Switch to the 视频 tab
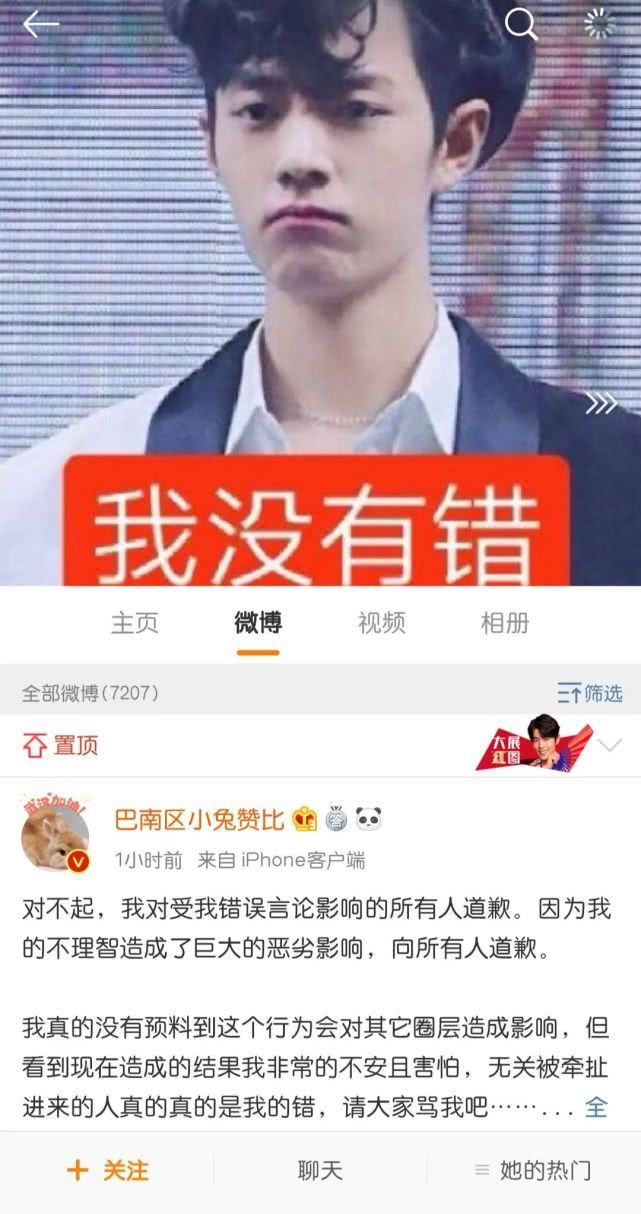The image size is (641, 1214). pyautogui.click(x=381, y=623)
